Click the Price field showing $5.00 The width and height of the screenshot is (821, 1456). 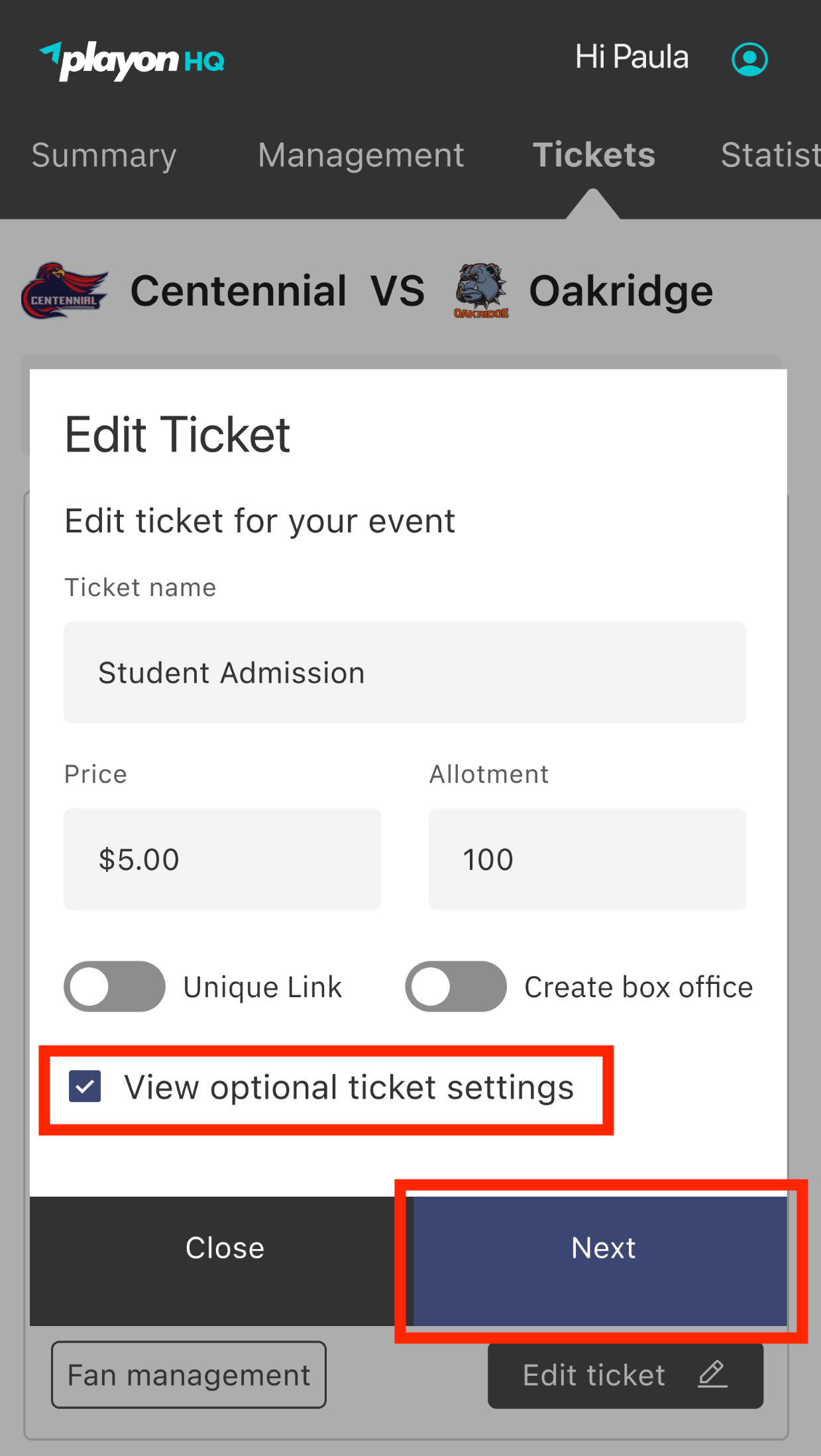(x=222, y=859)
